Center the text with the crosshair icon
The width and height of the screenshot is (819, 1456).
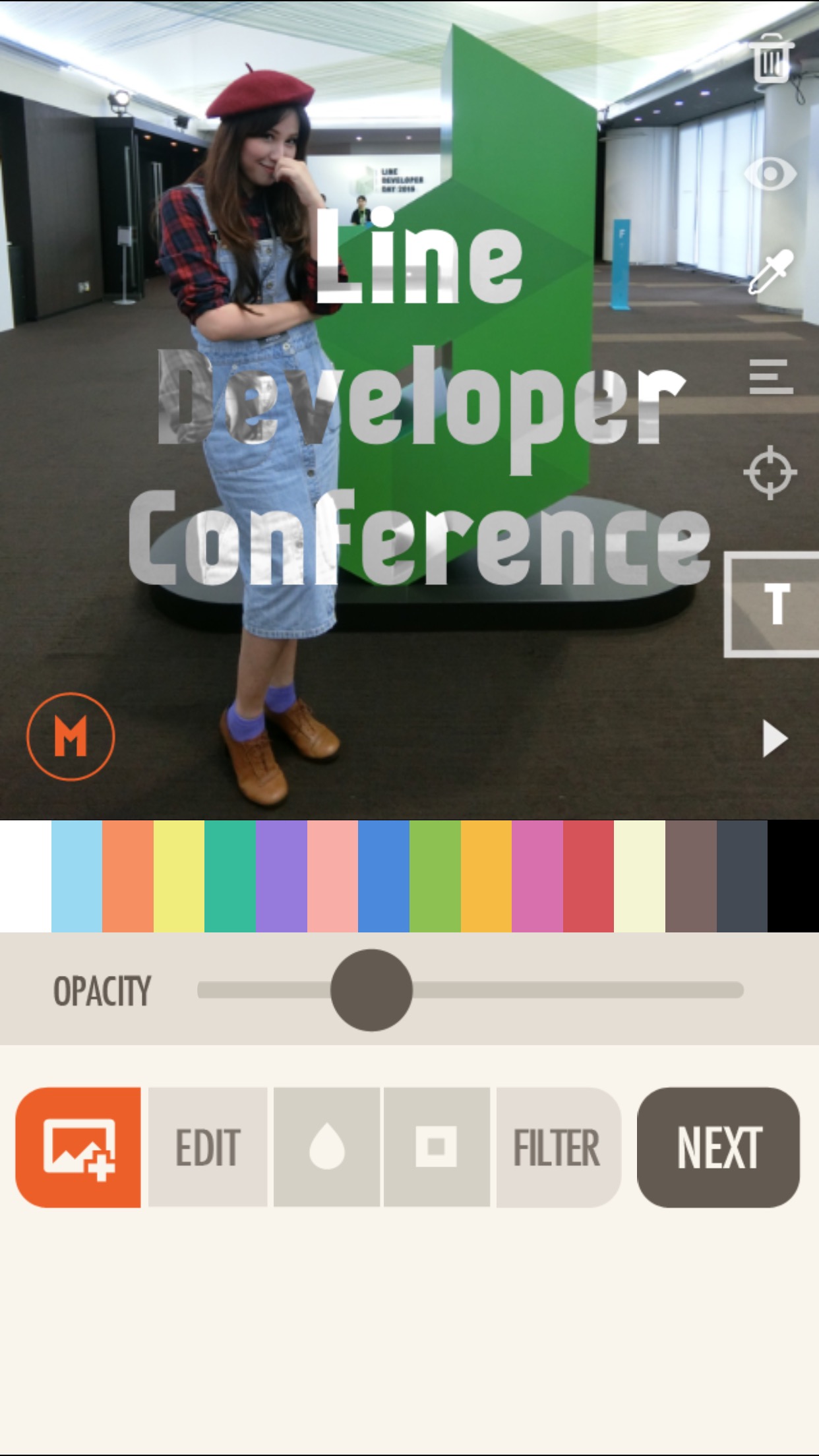770,473
